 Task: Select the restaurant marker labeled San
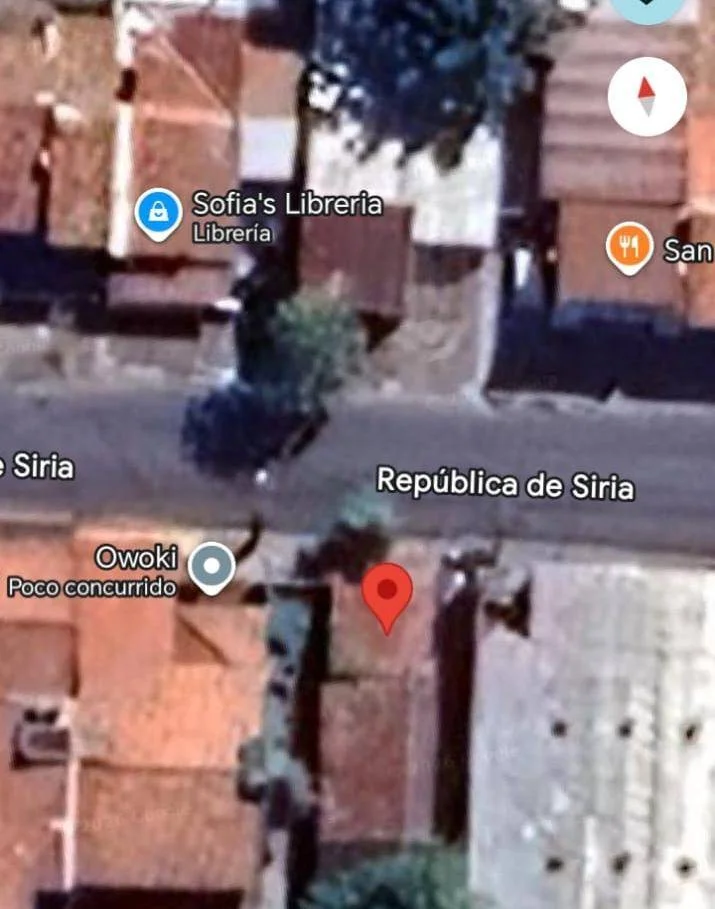click(x=629, y=248)
